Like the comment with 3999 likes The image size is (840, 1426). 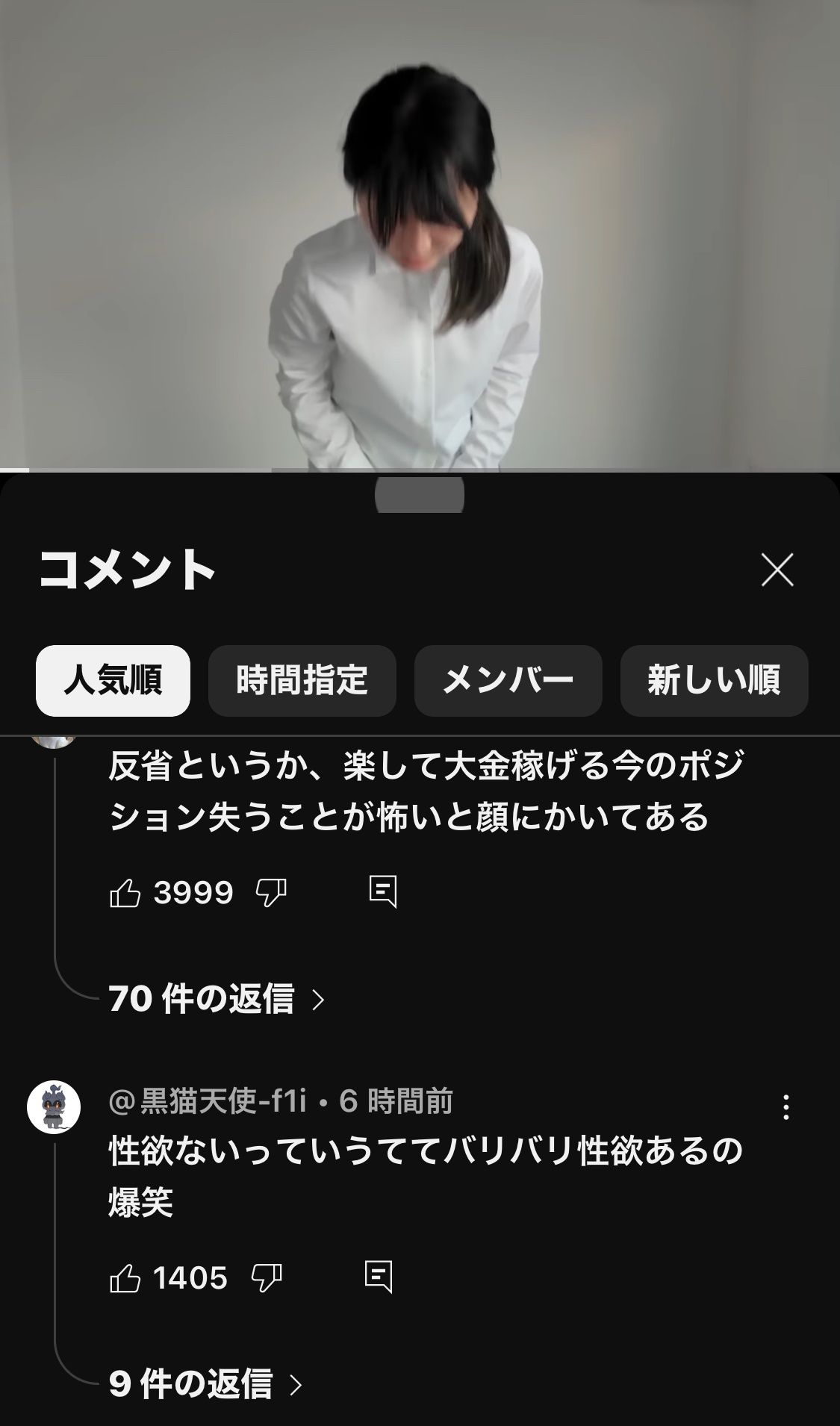coord(125,892)
